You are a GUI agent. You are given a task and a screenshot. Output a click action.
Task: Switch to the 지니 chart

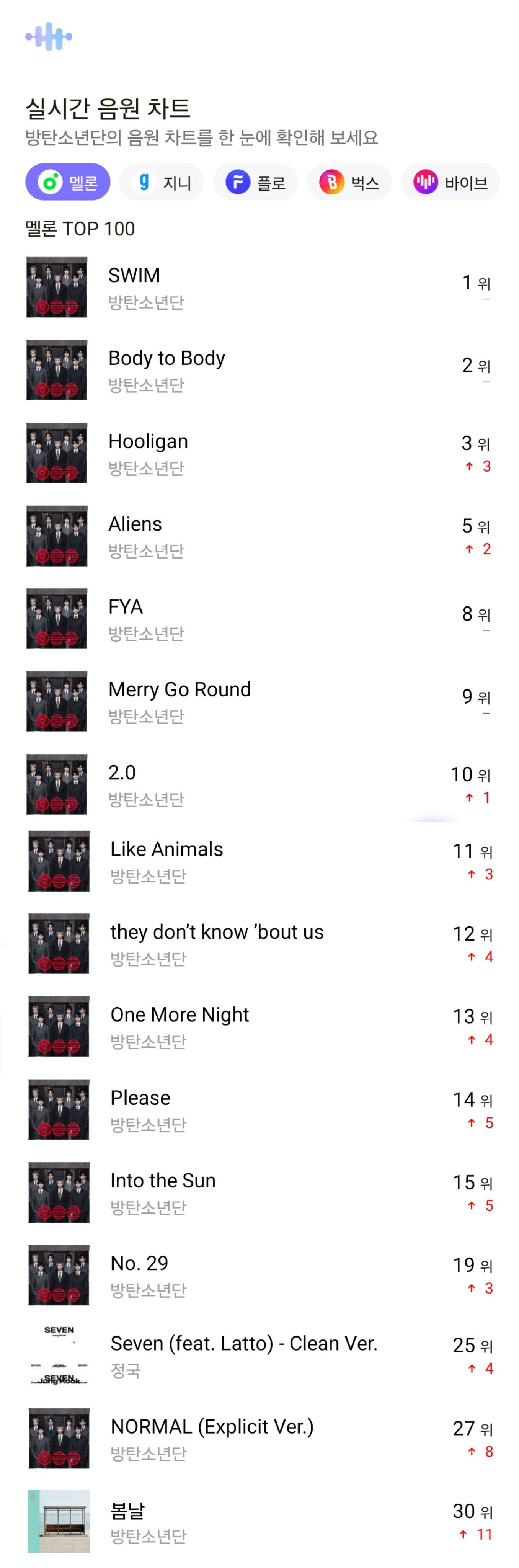(x=162, y=182)
